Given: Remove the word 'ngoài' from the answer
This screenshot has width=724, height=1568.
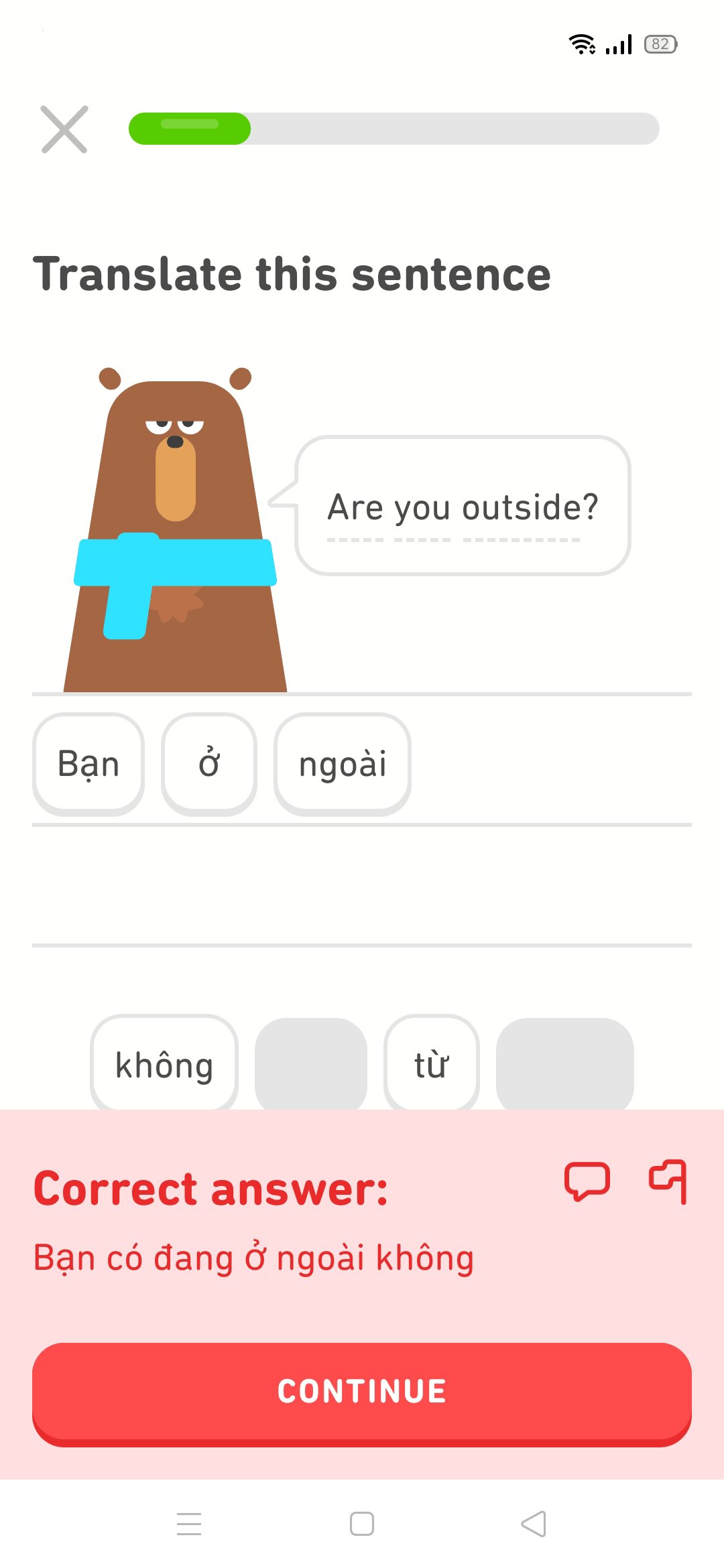Looking at the screenshot, I should (x=343, y=764).
